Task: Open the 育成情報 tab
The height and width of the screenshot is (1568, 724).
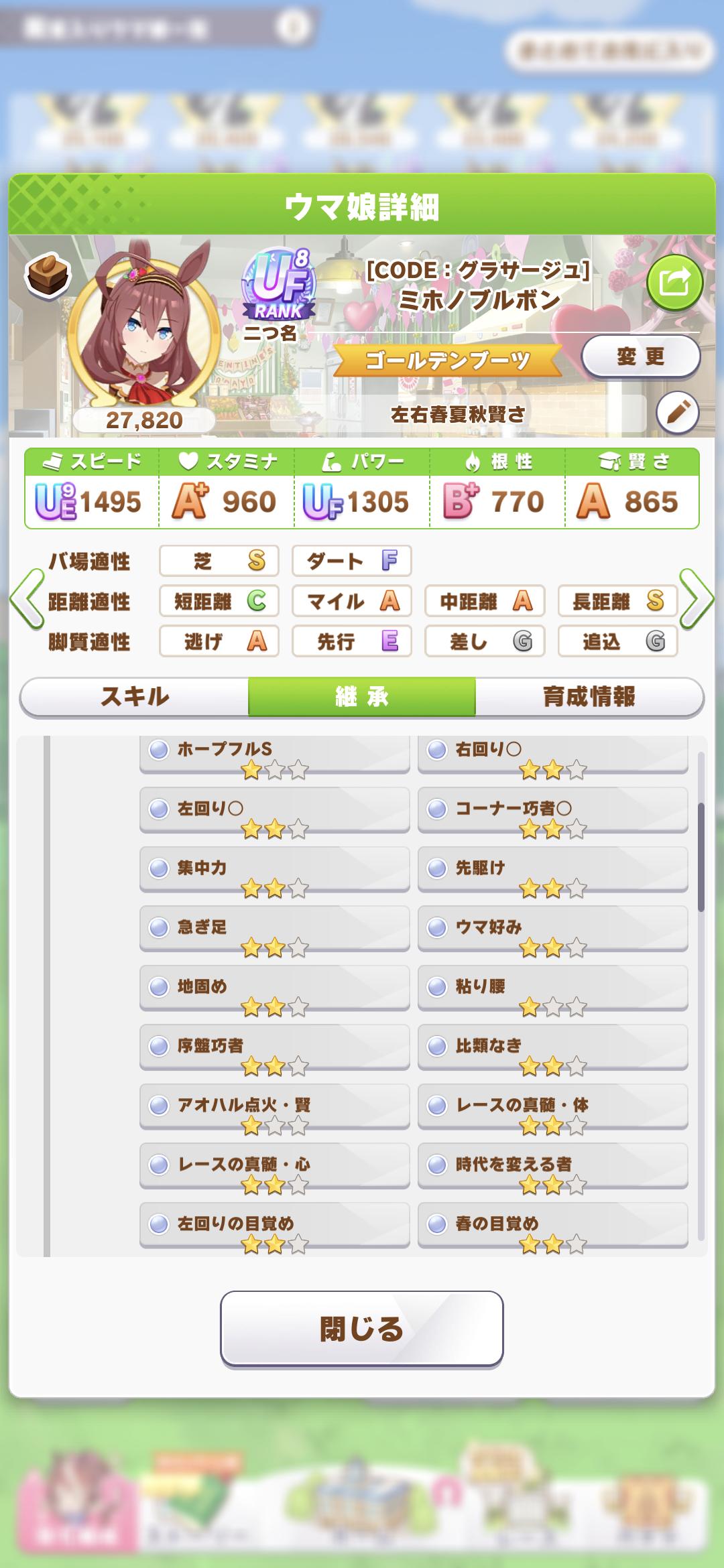Action: 589,697
